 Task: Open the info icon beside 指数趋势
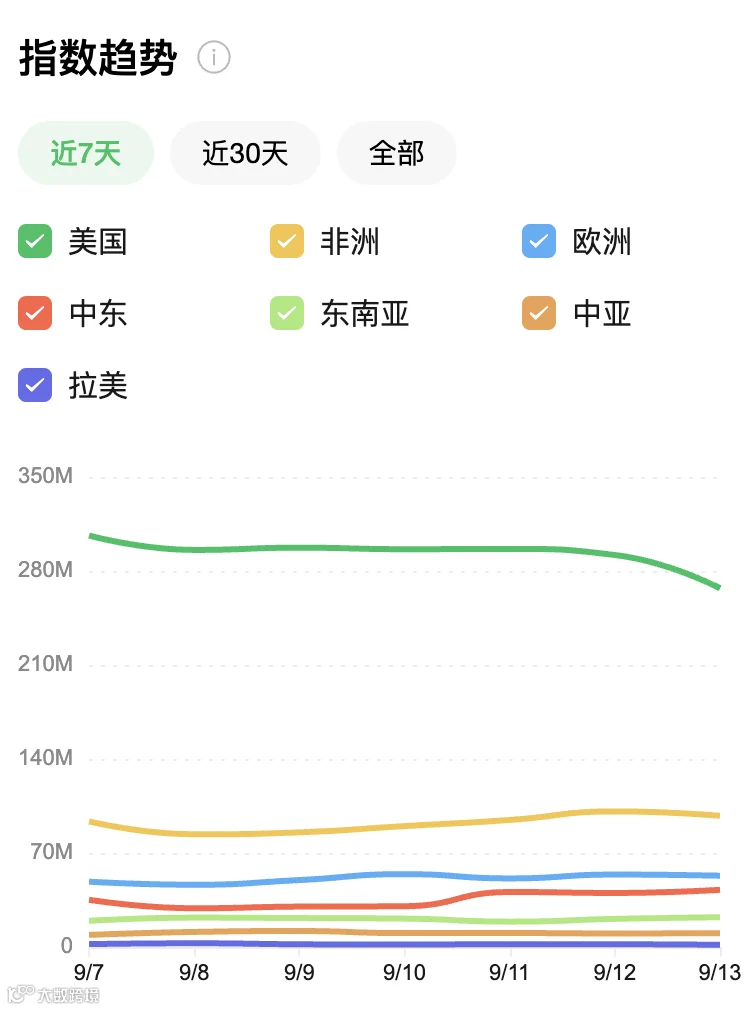click(214, 57)
